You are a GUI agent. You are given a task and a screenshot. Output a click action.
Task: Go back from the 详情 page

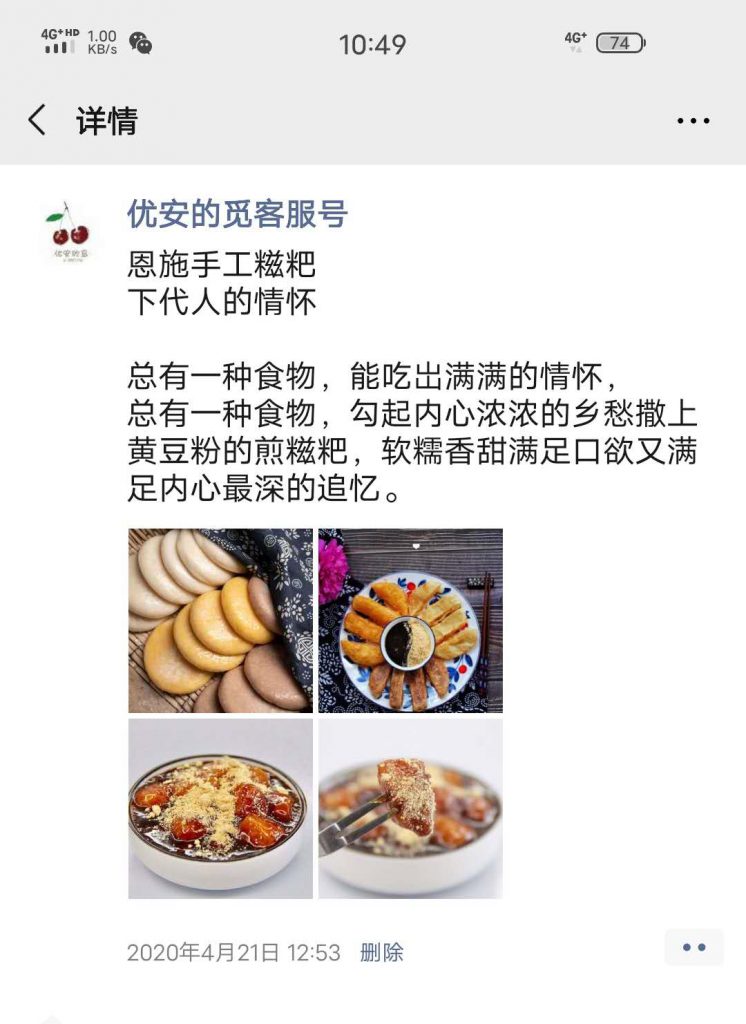pos(37,121)
